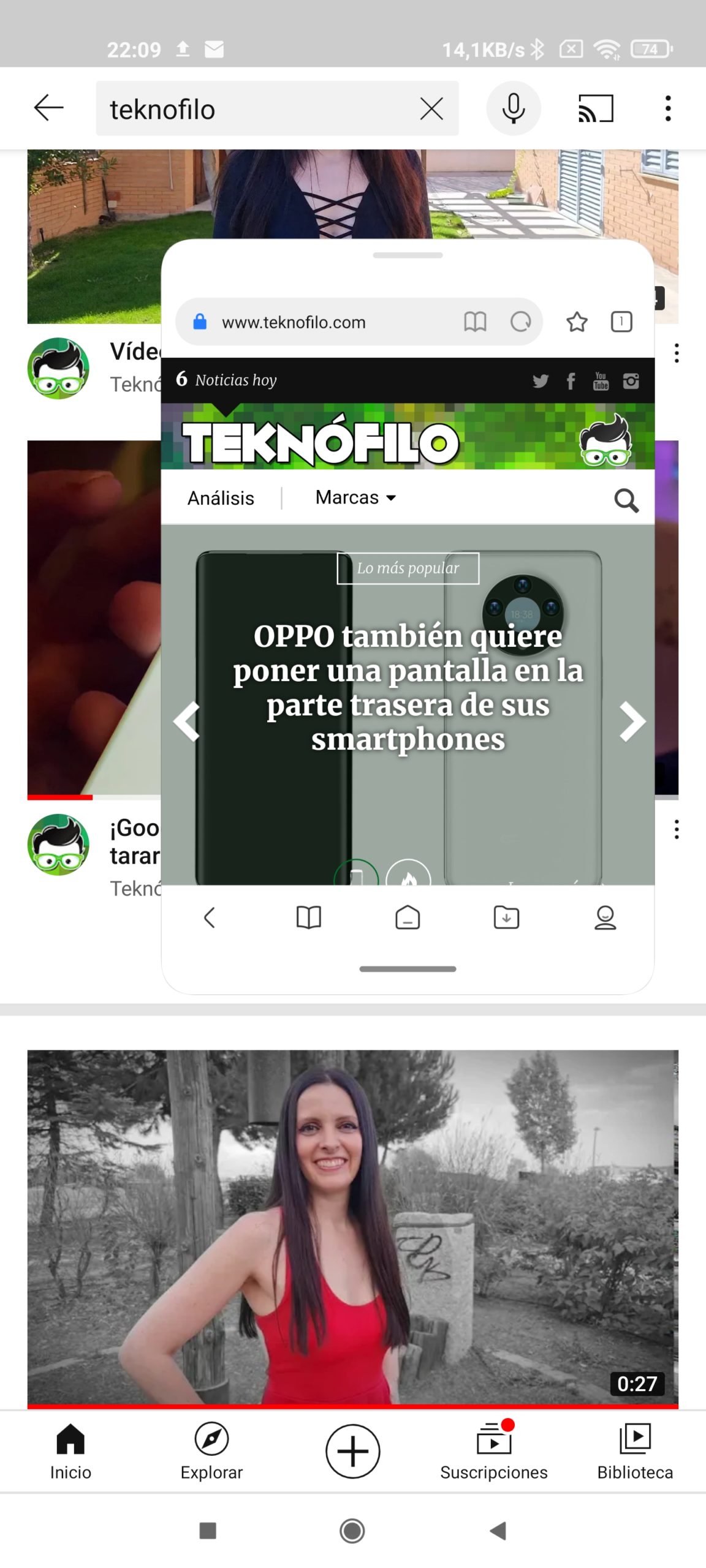Start a voice search with the microphone
Viewport: 706px width, 1568px height.
pyautogui.click(x=514, y=108)
